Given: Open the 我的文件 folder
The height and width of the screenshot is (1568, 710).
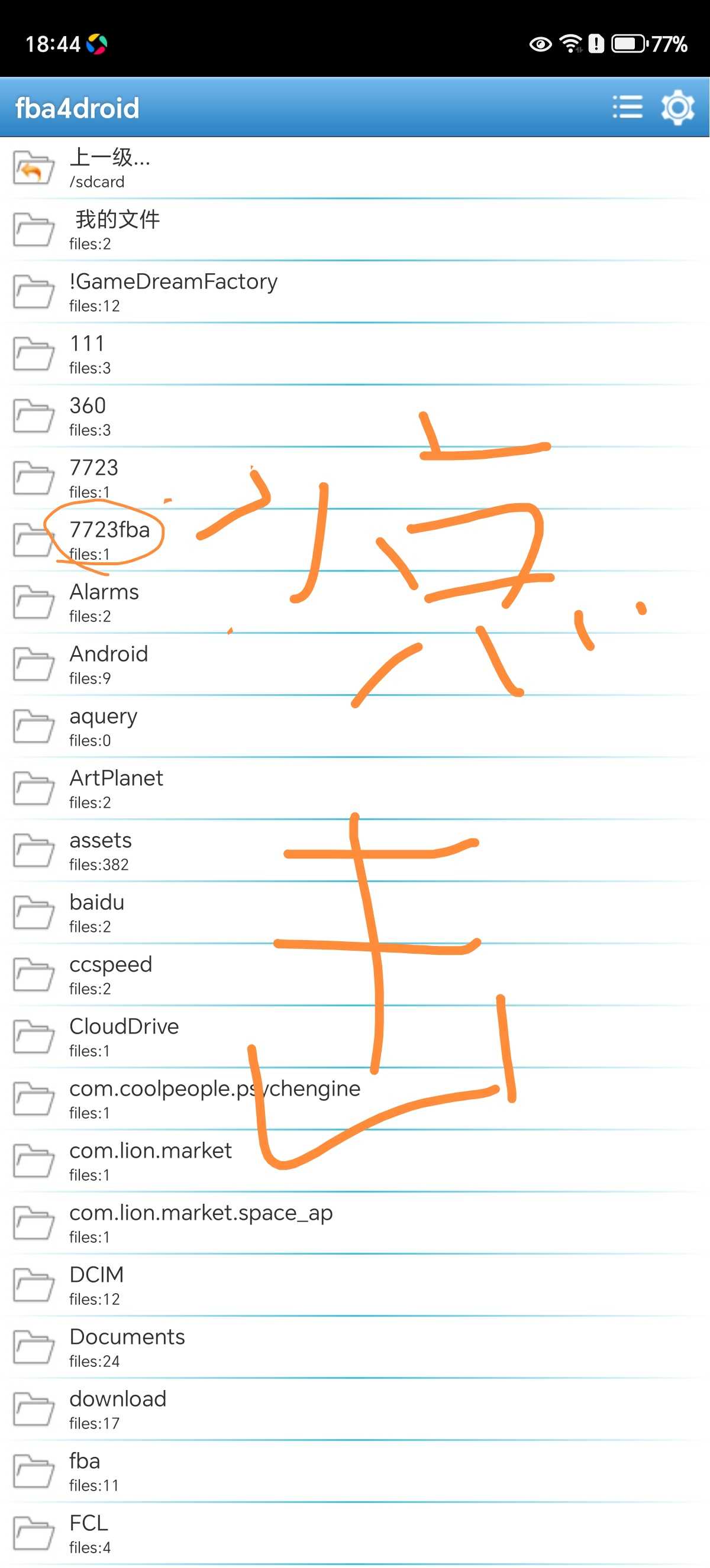Looking at the screenshot, I should [x=116, y=229].
